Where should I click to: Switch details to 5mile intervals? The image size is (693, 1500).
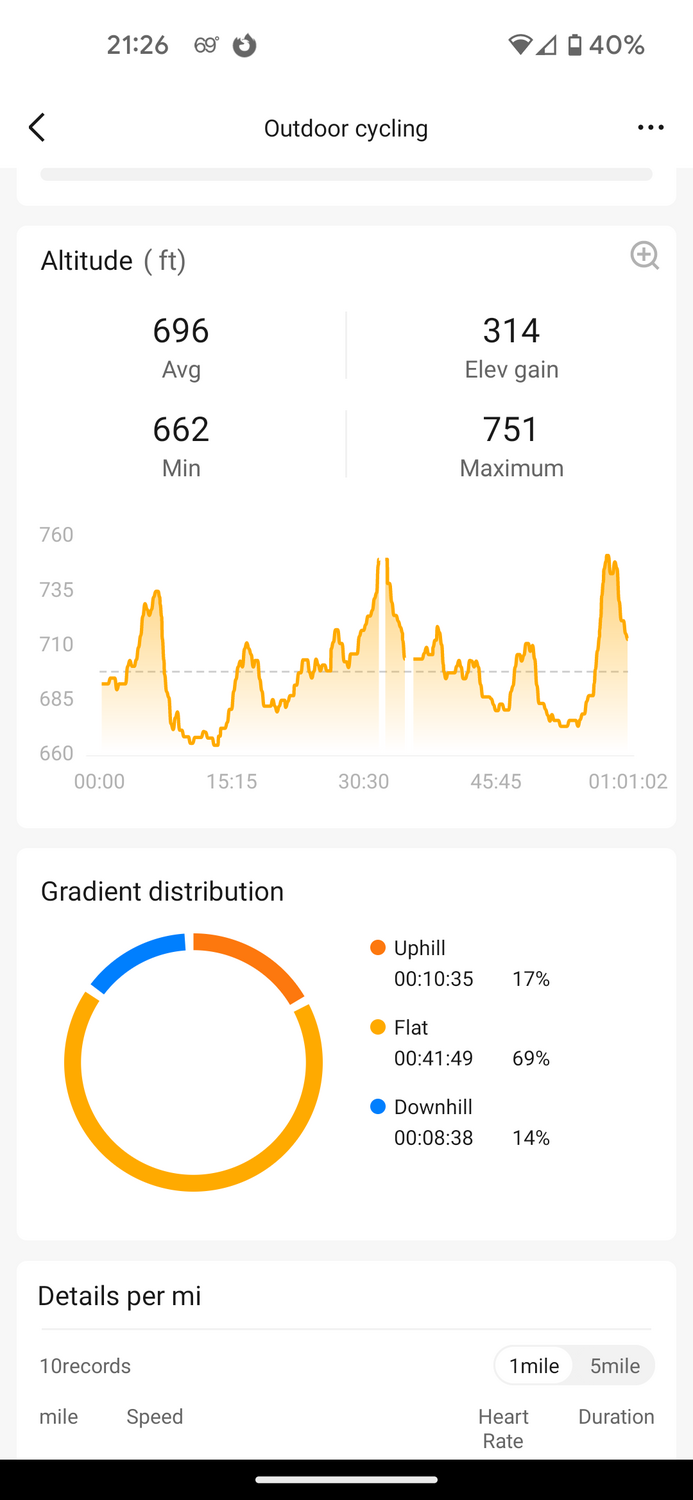tap(614, 1366)
